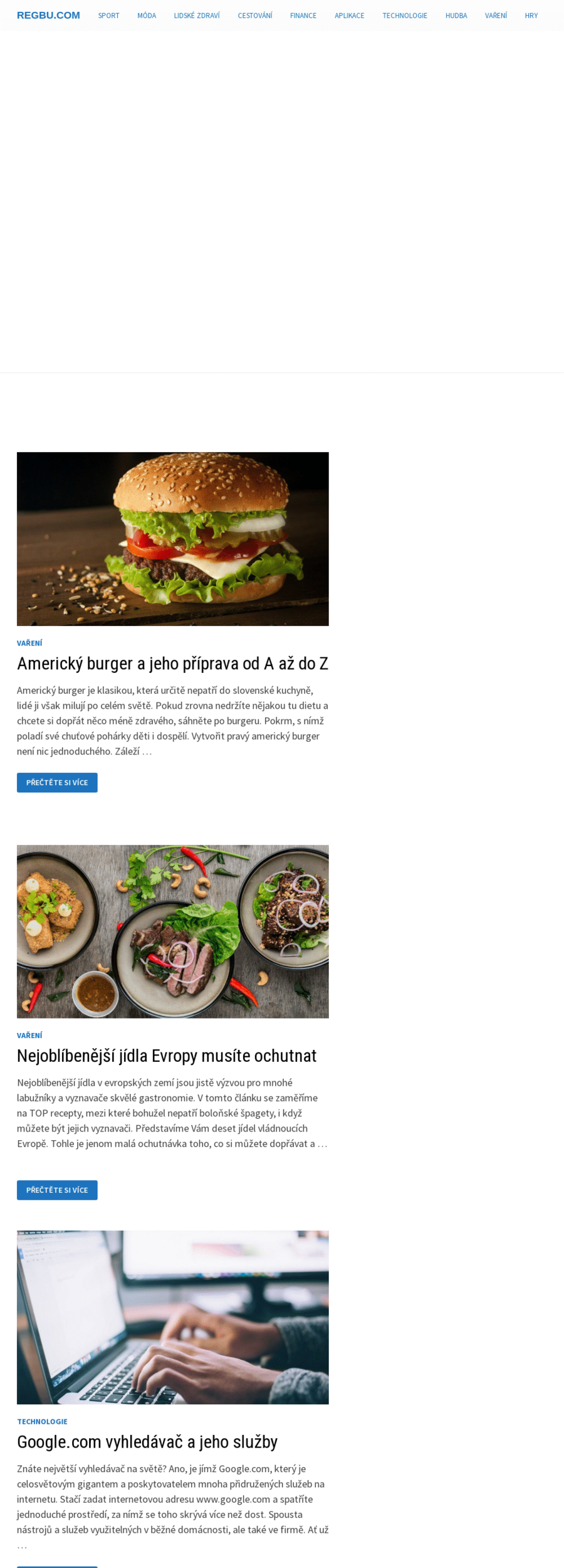
Task: Open the REGBU.COM home link
Action: coord(48,16)
